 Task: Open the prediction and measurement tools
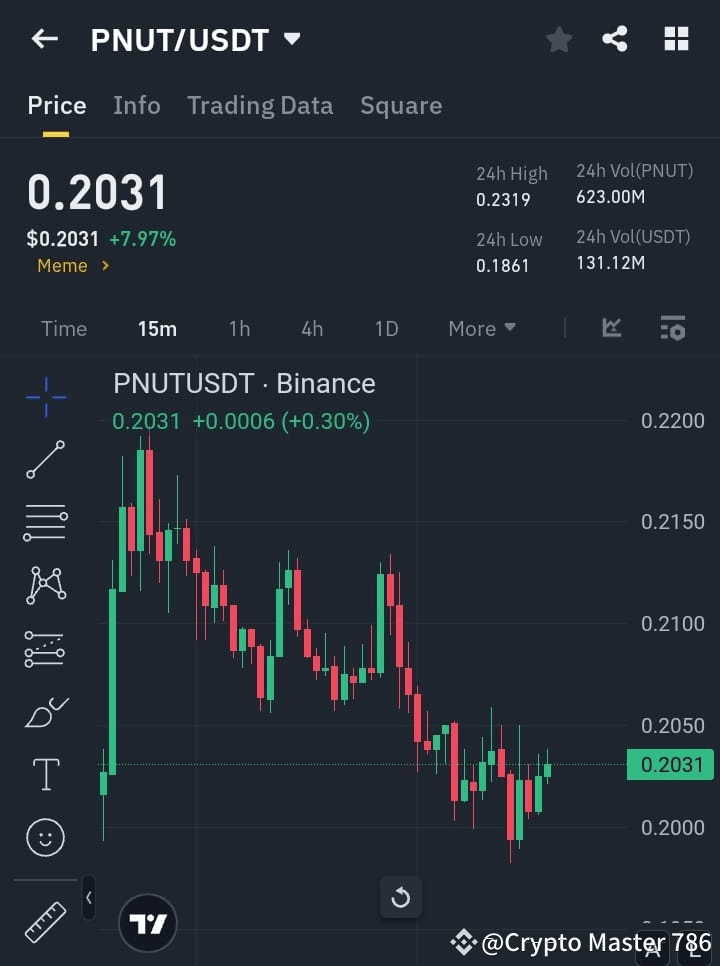point(45,649)
